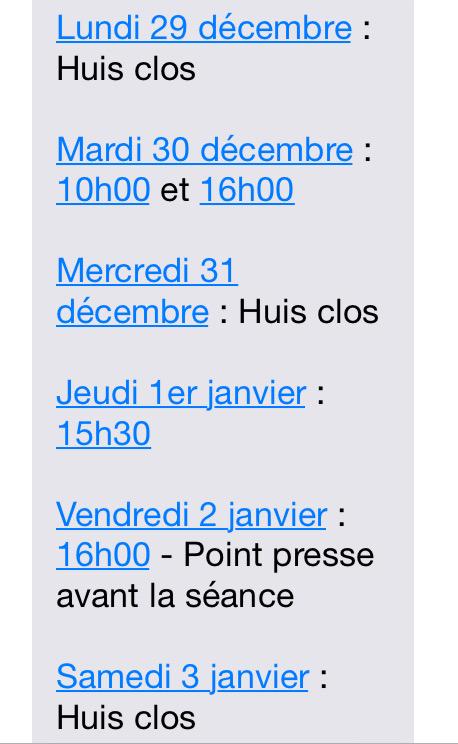Image resolution: width=458 pixels, height=744 pixels.
Task: Open the Vendredi 2 janvier date link
Action: 192,515
